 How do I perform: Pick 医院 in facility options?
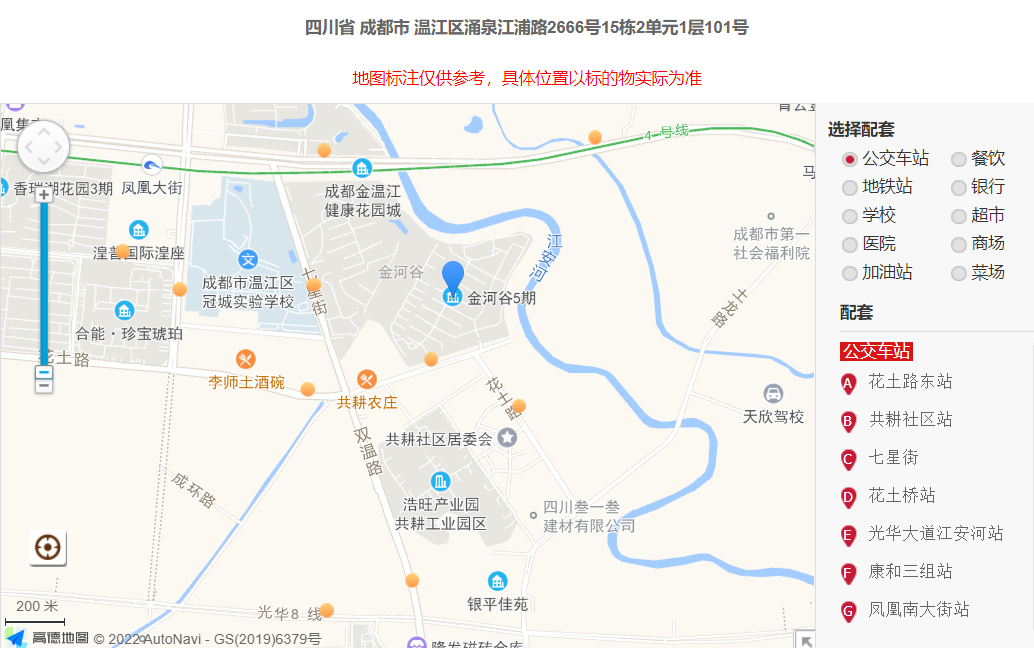click(x=850, y=244)
